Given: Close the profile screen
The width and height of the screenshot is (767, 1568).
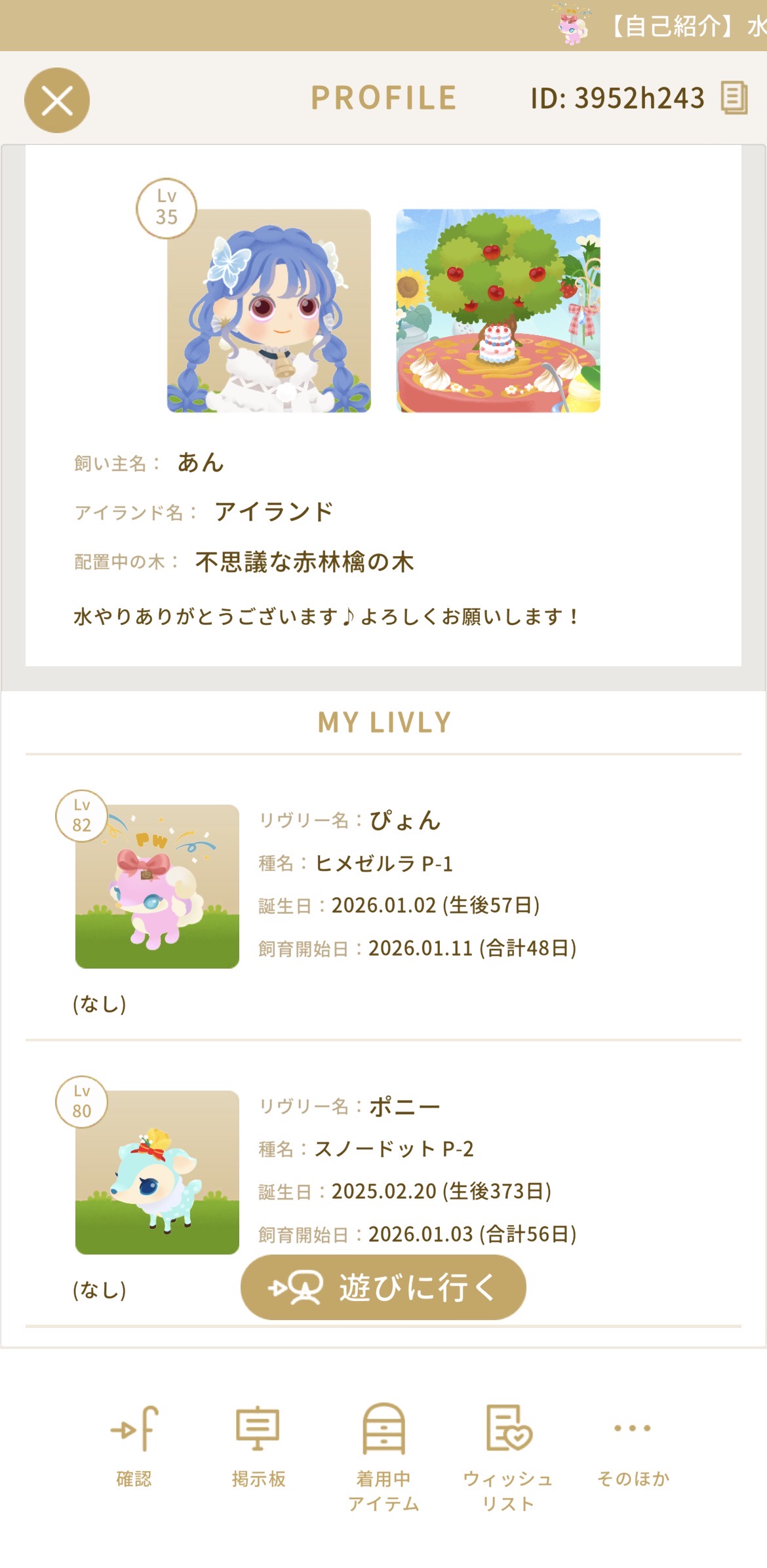Looking at the screenshot, I should tap(57, 101).
